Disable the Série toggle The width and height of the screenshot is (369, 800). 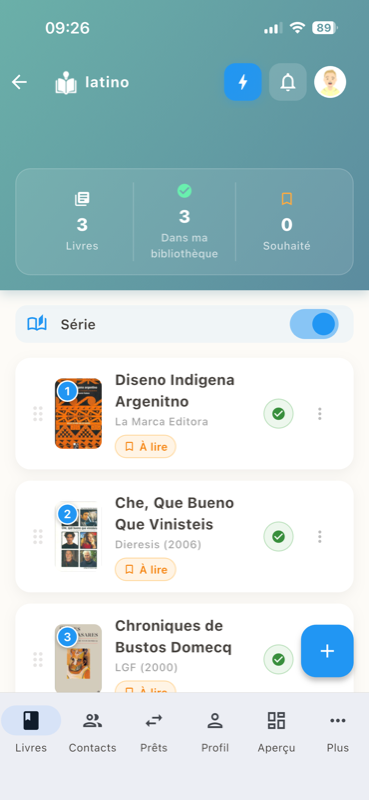pos(314,324)
